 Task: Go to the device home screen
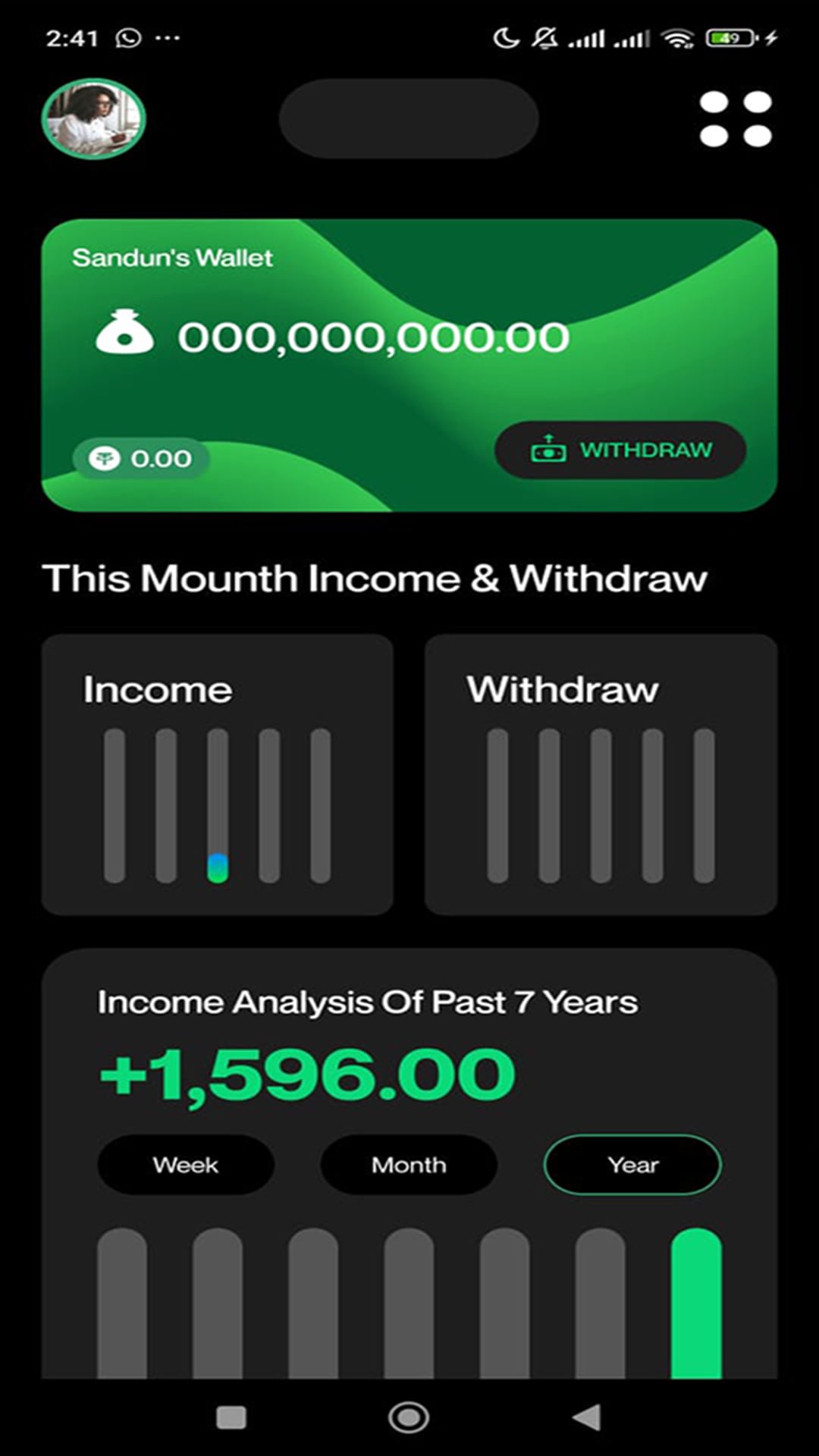pyautogui.click(x=409, y=1417)
